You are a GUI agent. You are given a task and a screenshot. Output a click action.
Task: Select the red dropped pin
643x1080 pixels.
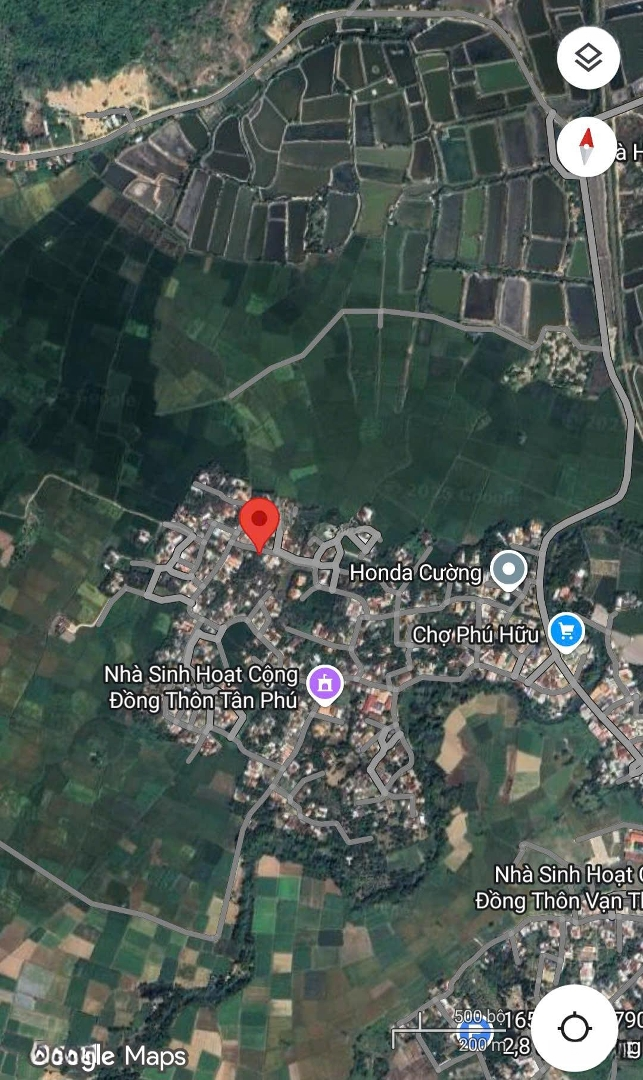pos(260,522)
